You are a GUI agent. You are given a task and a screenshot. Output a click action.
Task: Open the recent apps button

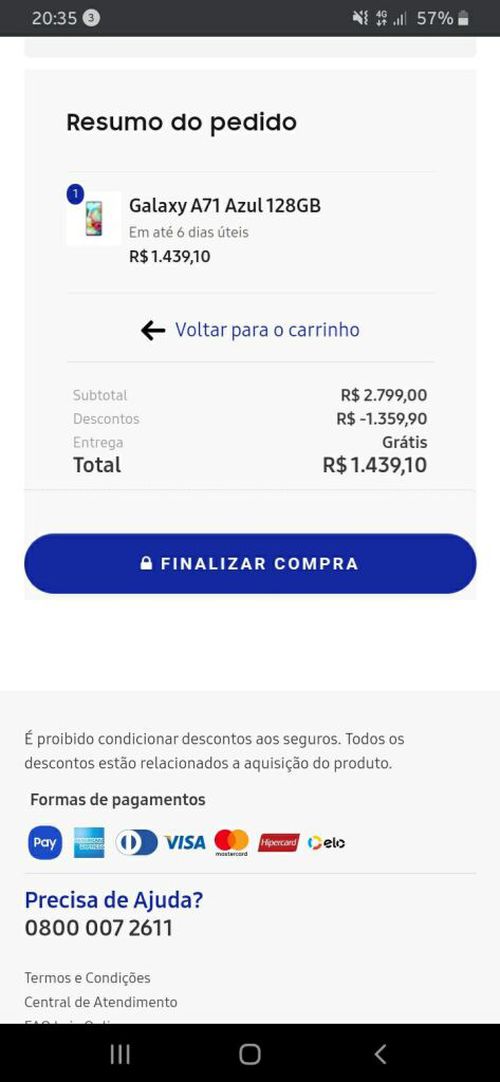tap(120, 1054)
